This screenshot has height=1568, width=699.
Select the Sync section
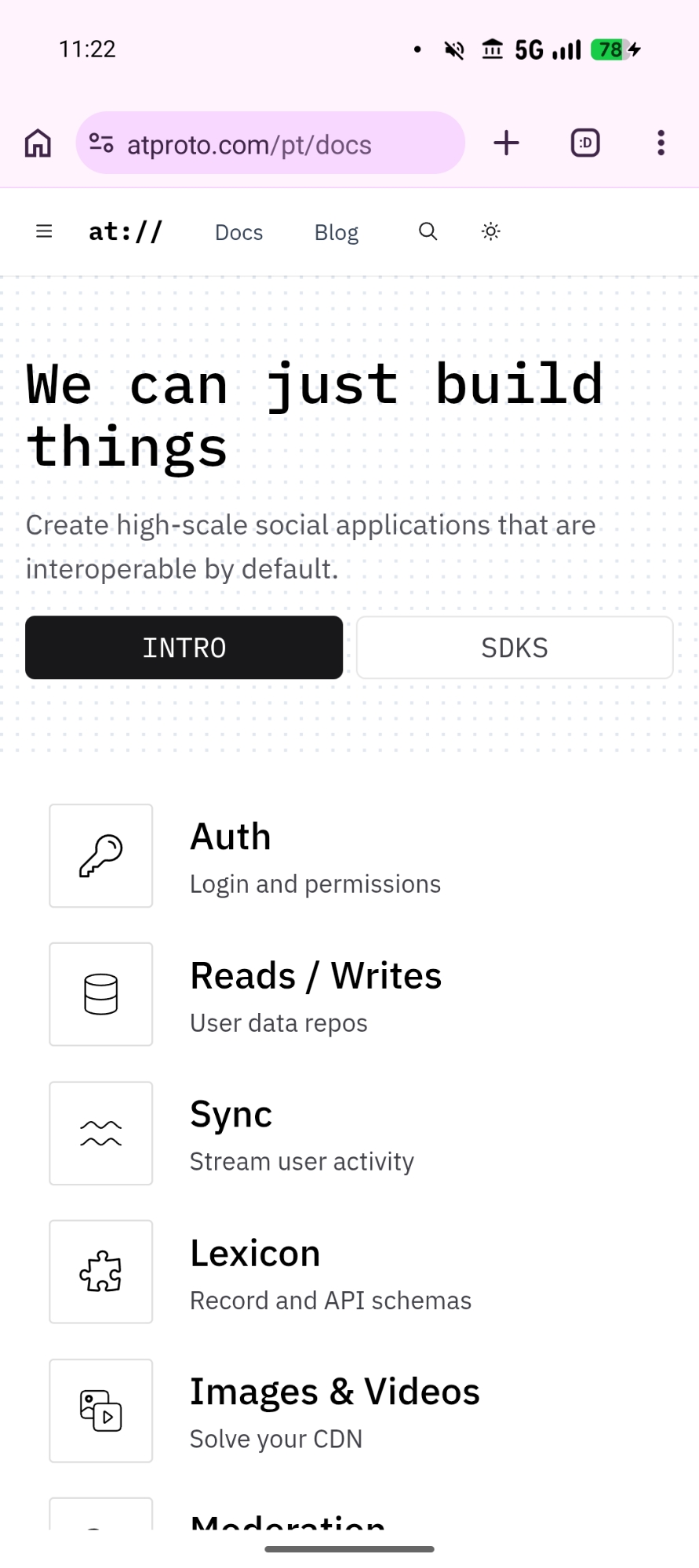231,1114
